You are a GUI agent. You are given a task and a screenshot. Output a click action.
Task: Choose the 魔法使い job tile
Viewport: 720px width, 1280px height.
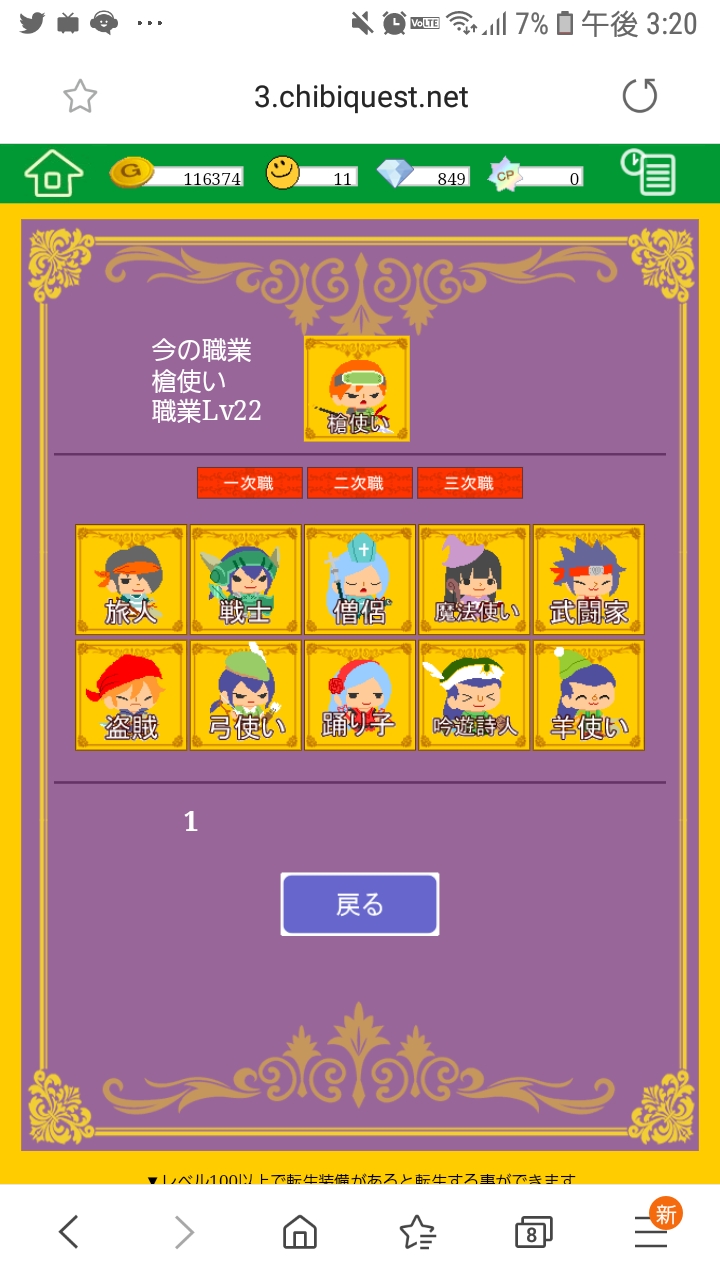coord(474,580)
